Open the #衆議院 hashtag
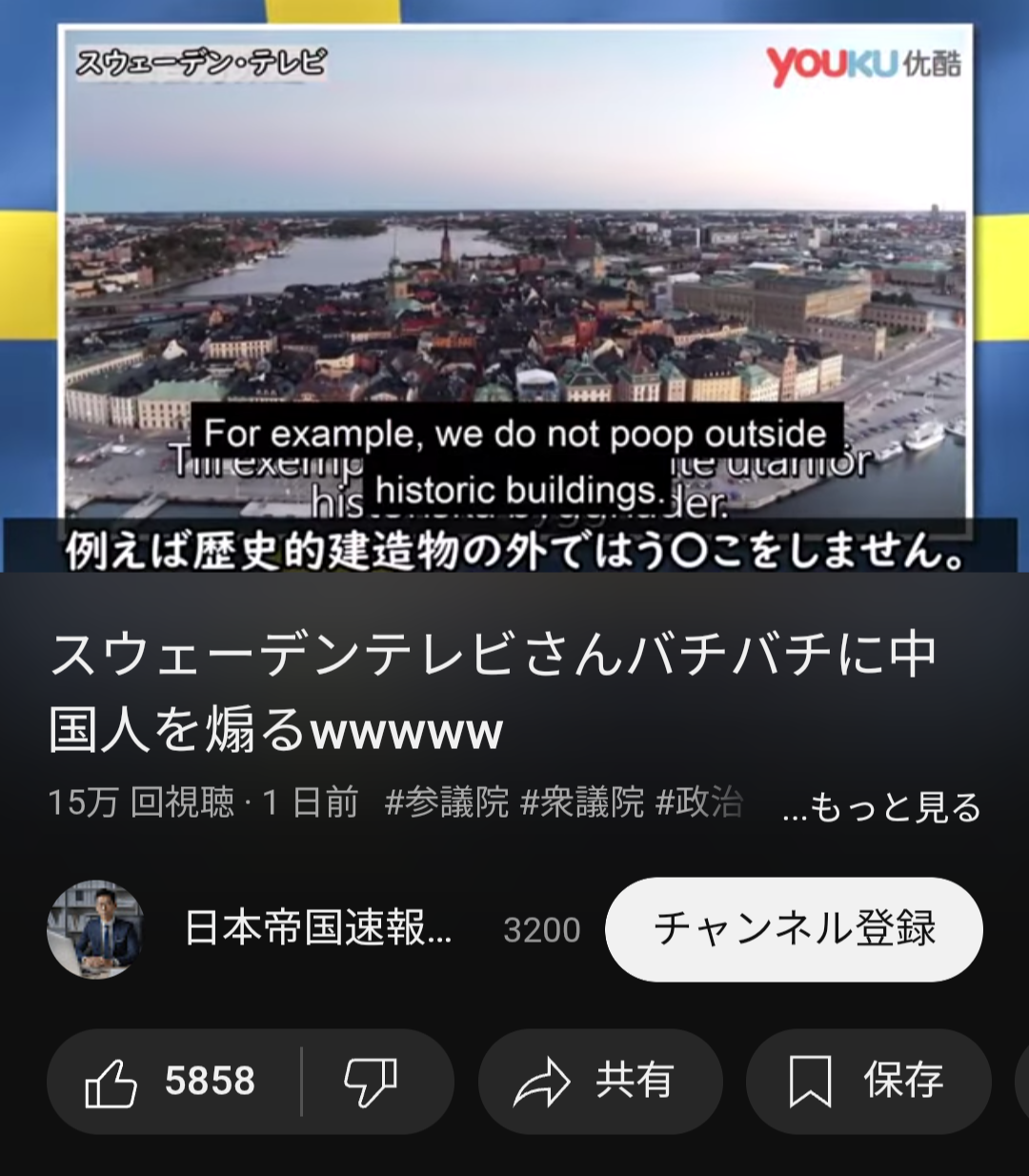 pyautogui.click(x=582, y=803)
